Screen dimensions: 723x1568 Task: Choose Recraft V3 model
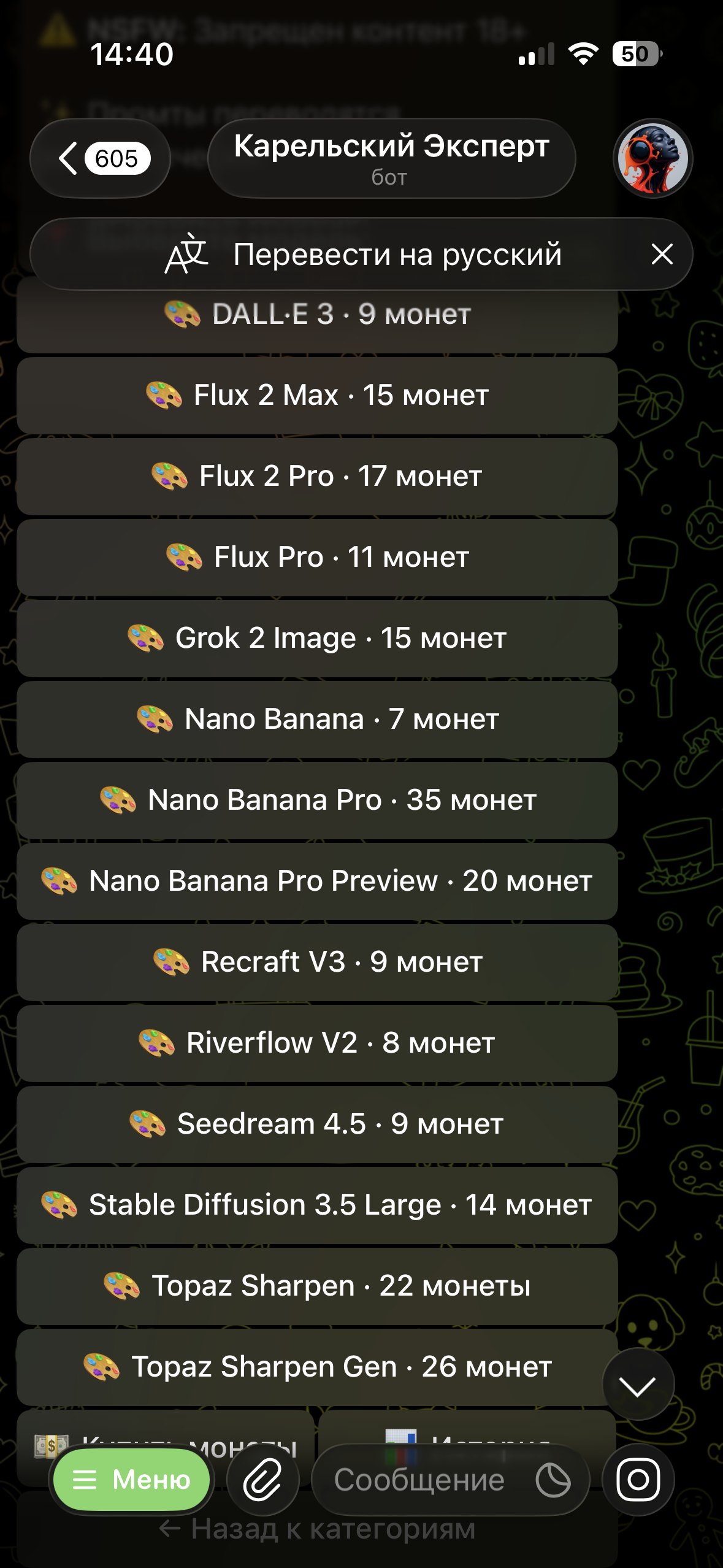coord(317,962)
